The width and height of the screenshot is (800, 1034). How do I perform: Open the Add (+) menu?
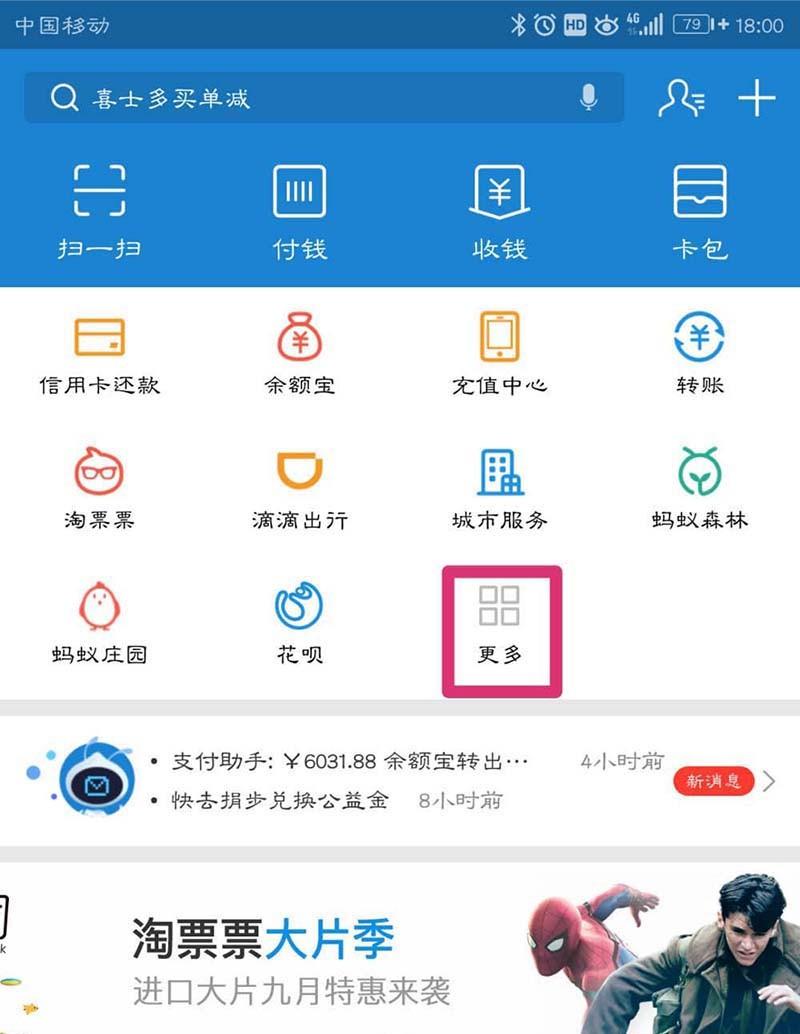click(757, 97)
